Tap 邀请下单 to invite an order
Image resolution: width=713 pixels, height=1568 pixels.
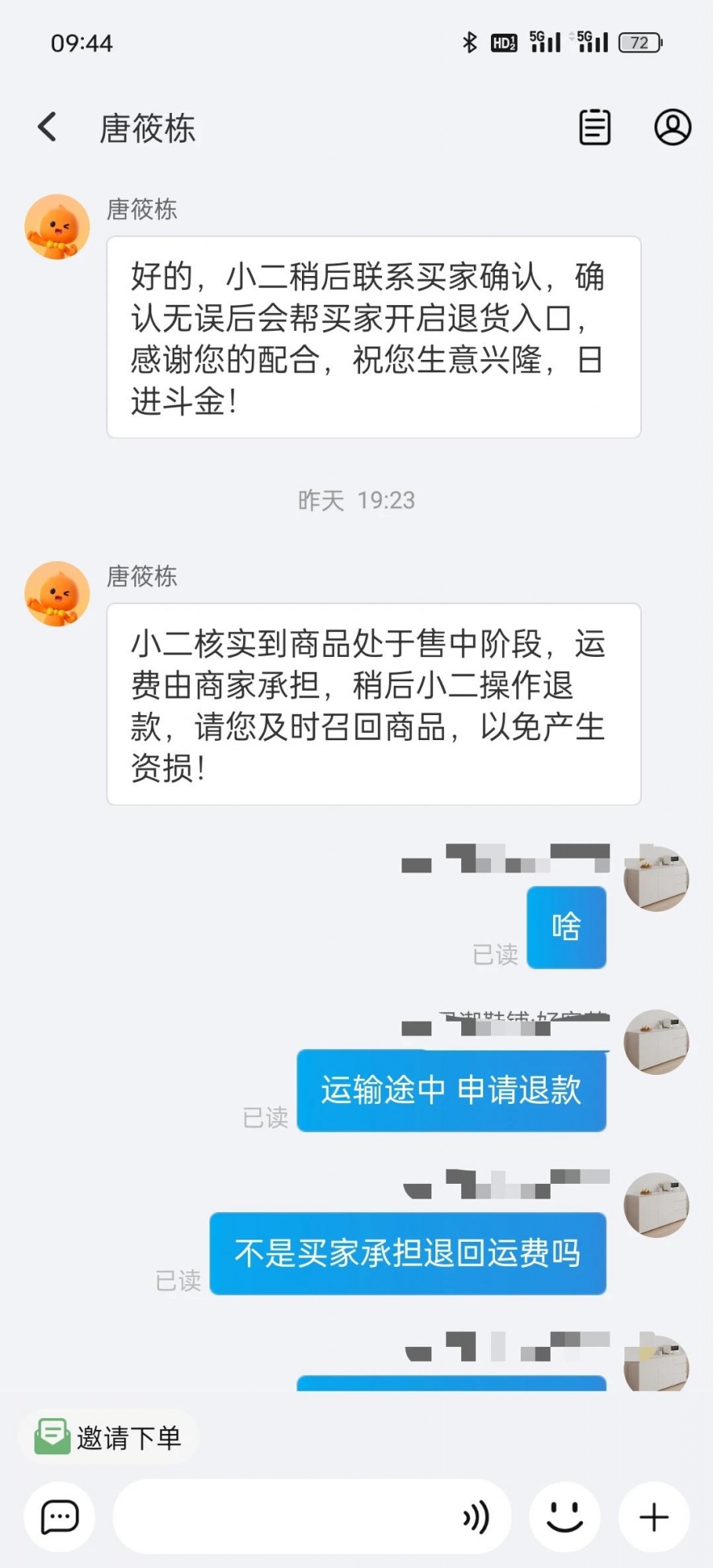[109, 1437]
